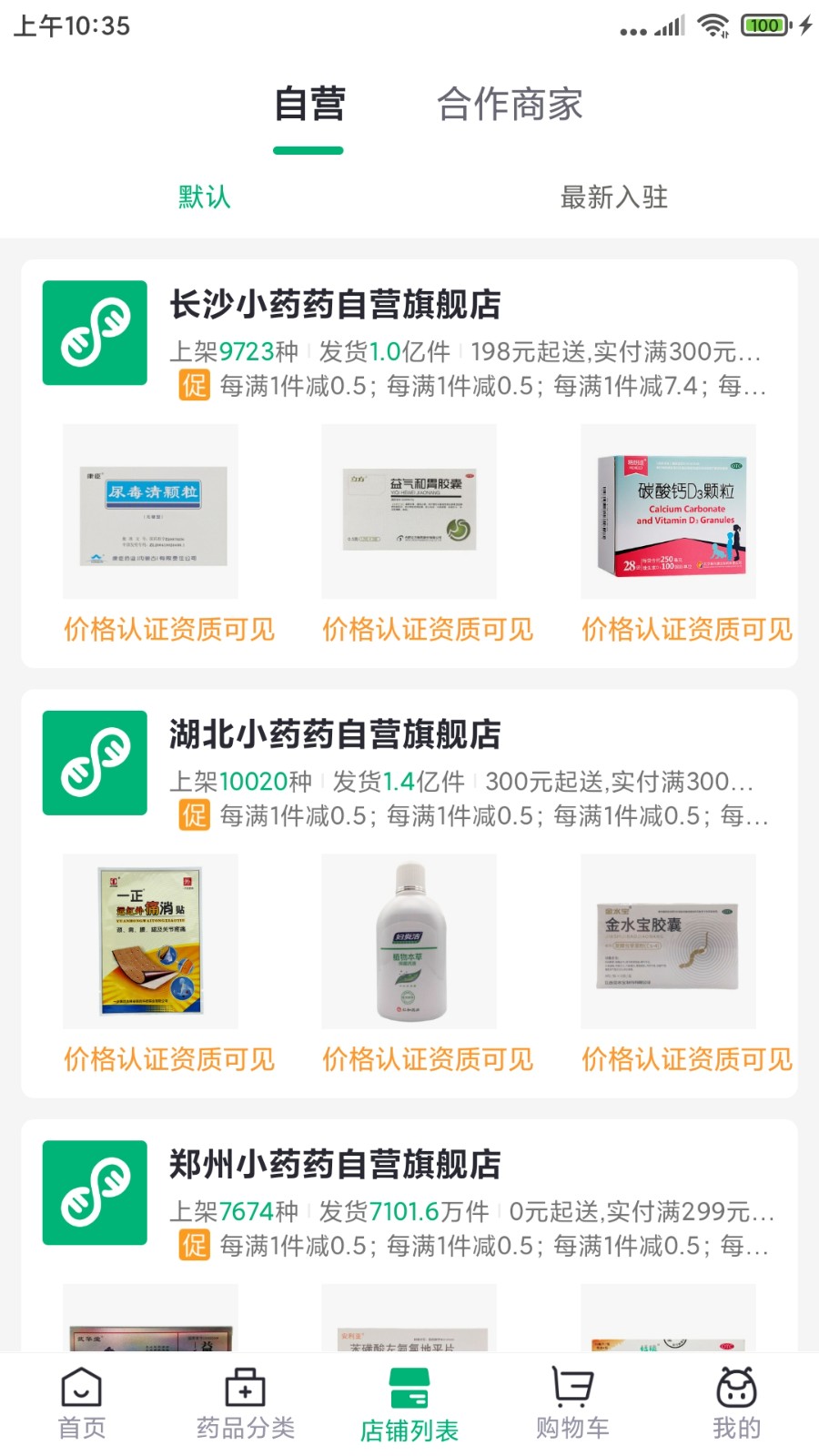819x1456 pixels.
Task: Open 长沙小药药自营旗舰店 store
Action: pyautogui.click(x=335, y=306)
